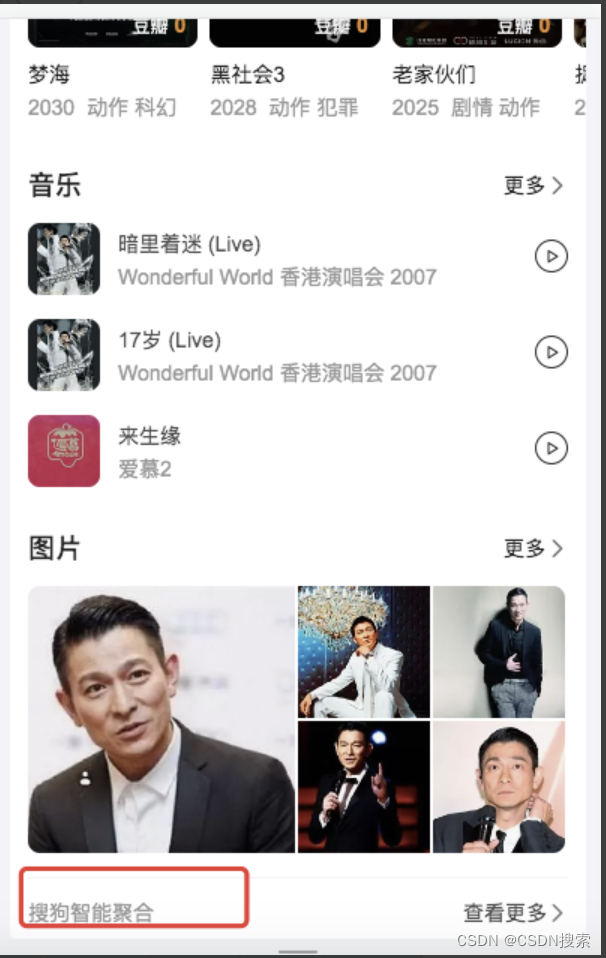Viewport: 606px width, 958px height.
Task: View the large photo of man in black suit
Action: coord(161,719)
